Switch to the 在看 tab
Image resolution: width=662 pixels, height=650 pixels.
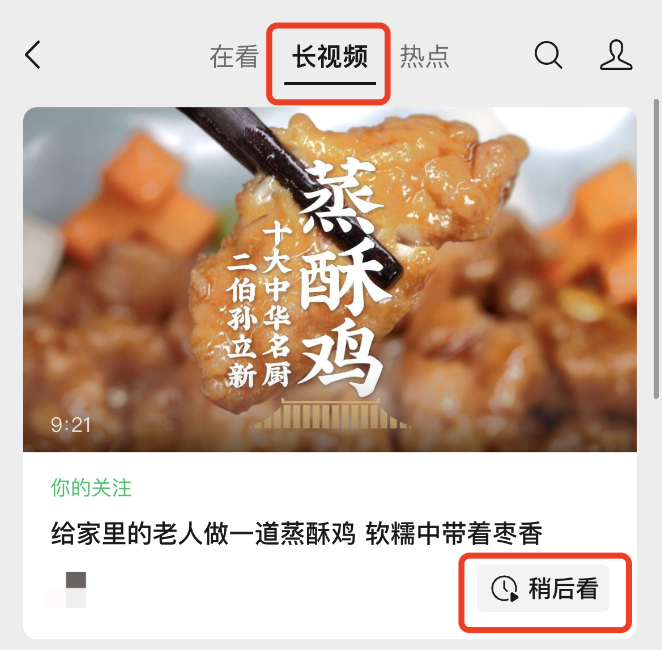coord(234,56)
